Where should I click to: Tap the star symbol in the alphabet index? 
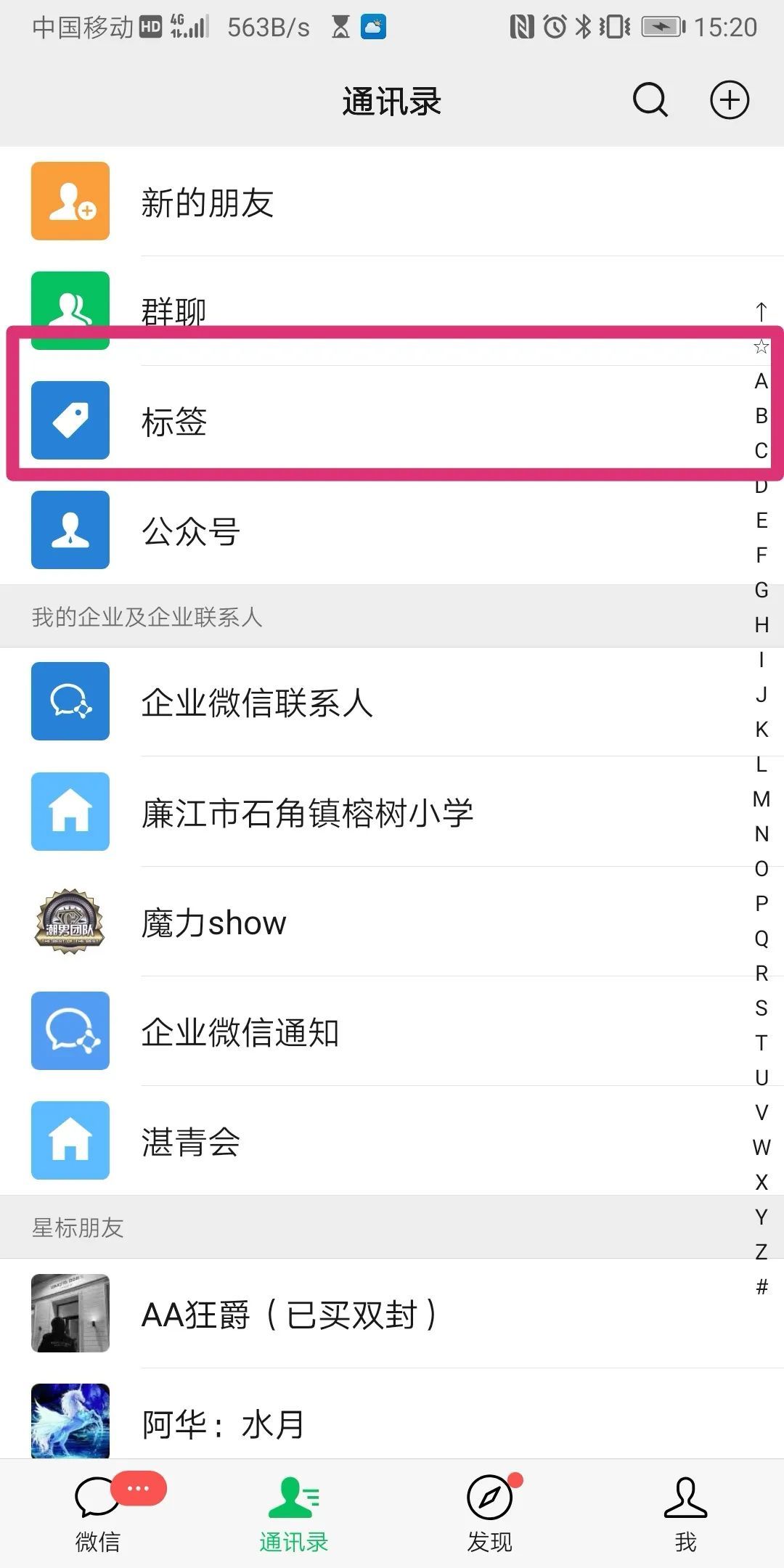pyautogui.click(x=761, y=347)
